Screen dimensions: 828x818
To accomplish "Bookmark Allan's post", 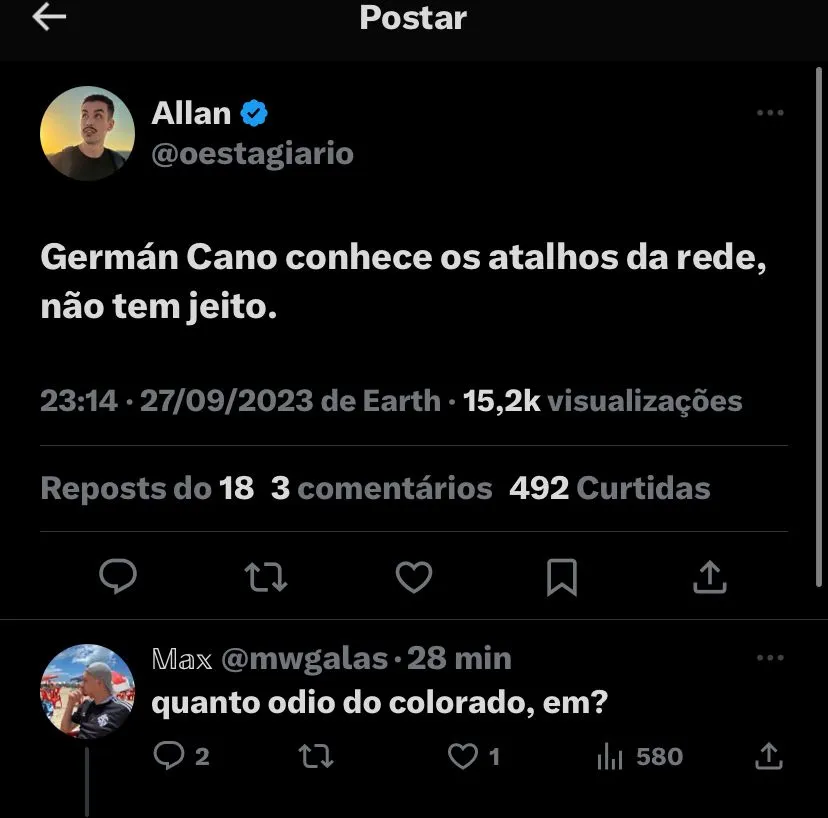I will pyautogui.click(x=562, y=576).
